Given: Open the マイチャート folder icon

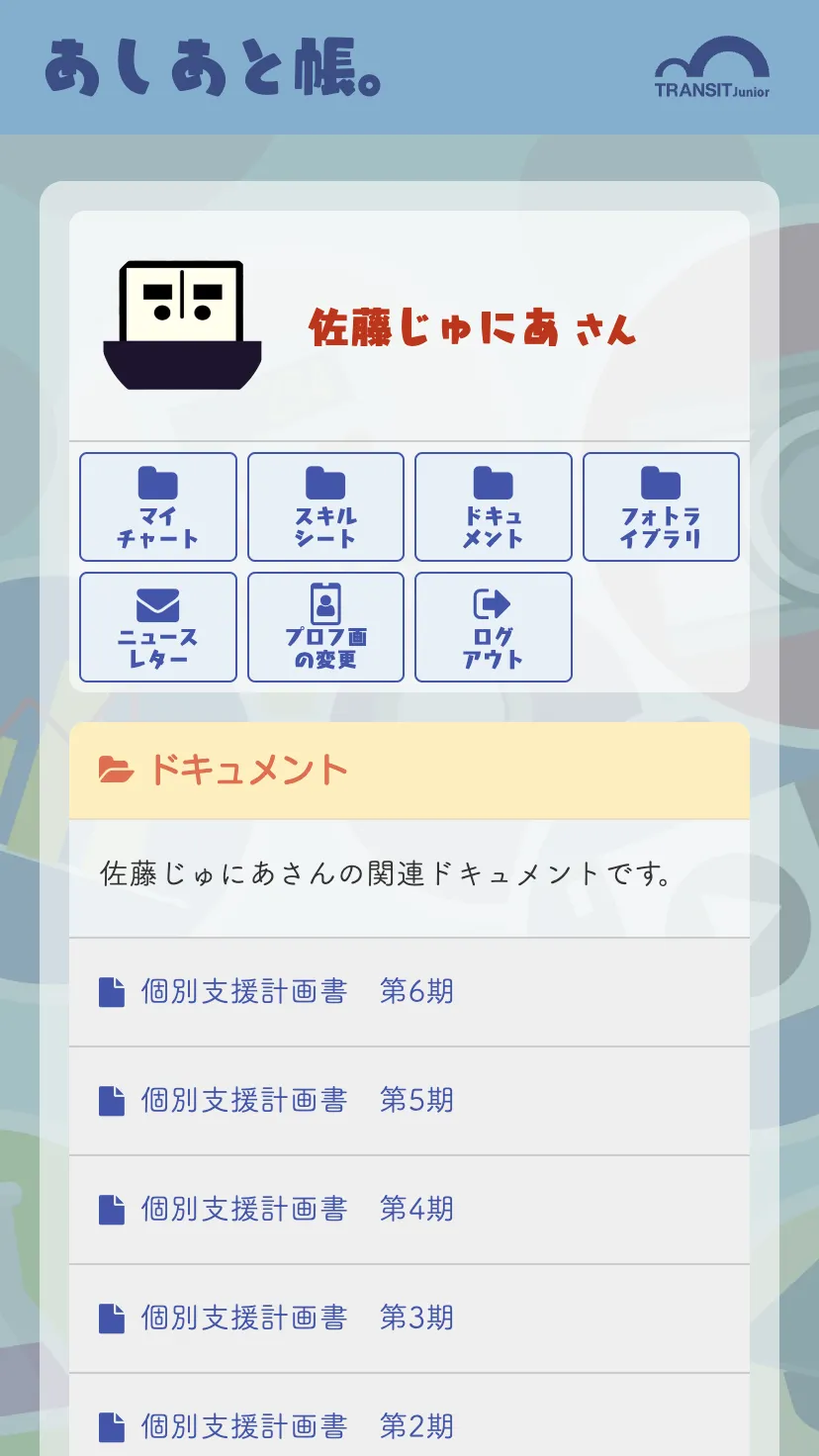Looking at the screenshot, I should pos(157,484).
